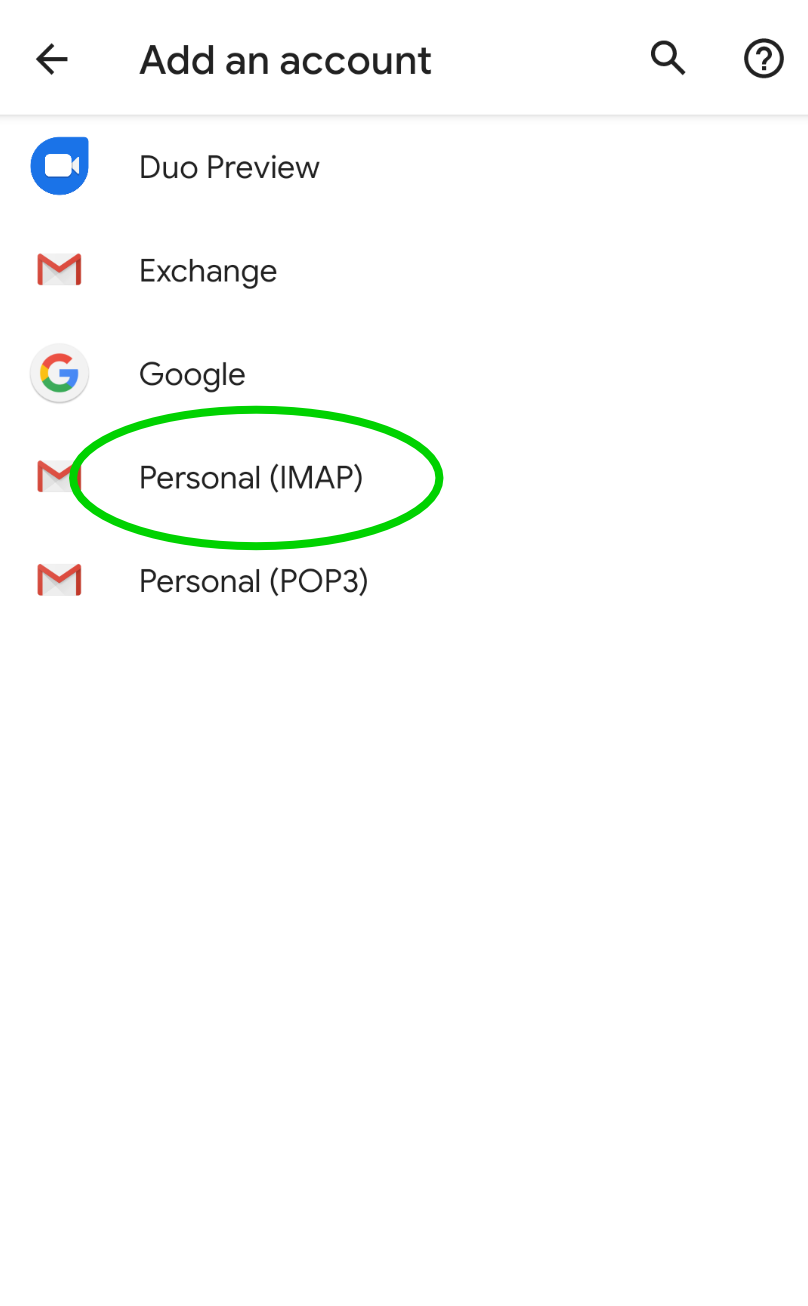808x1306 pixels.
Task: Choose the Exchange account option
Action: (x=404, y=271)
